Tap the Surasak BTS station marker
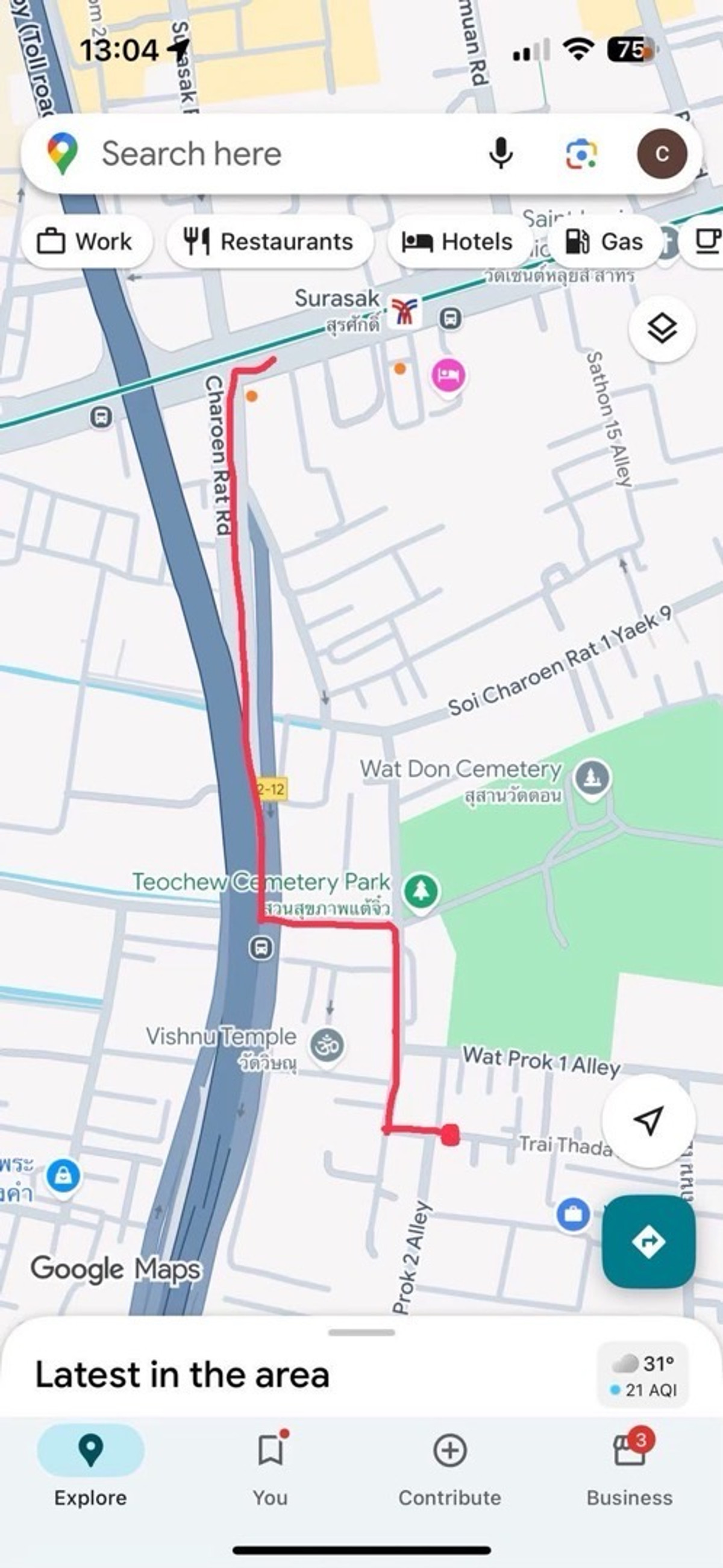This screenshot has height=1568, width=723. pyautogui.click(x=405, y=312)
